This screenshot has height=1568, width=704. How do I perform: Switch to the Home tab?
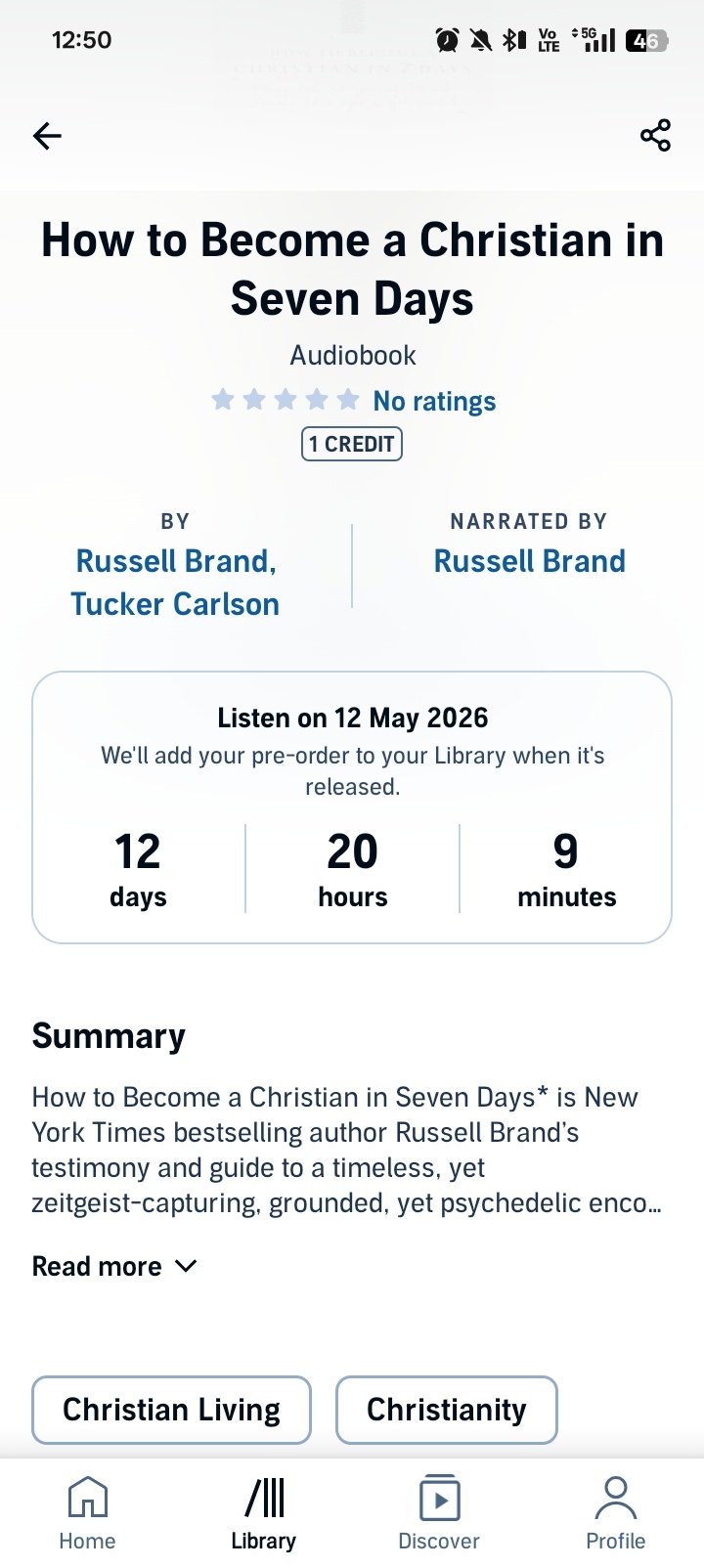87,1513
